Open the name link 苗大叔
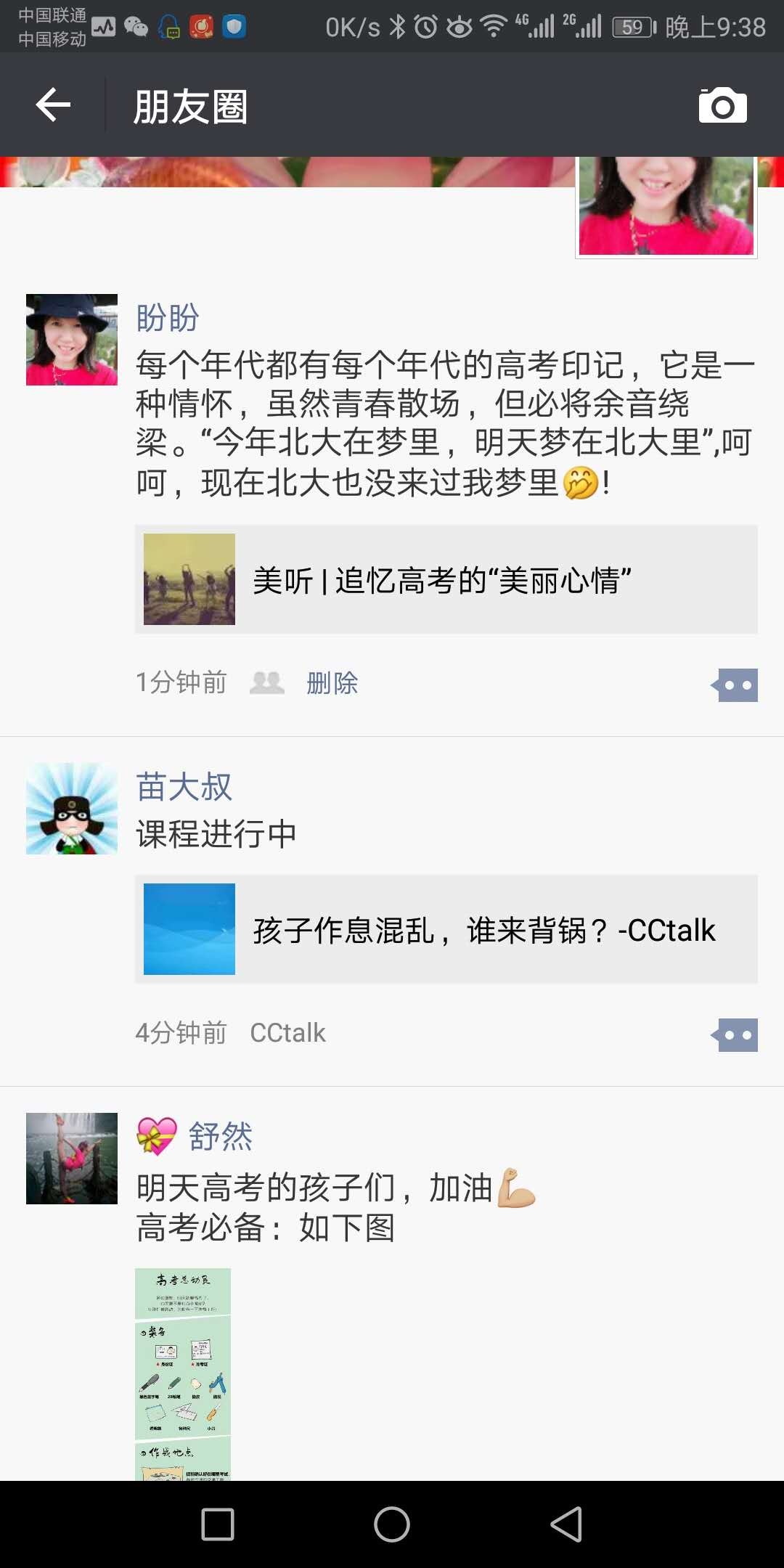Viewport: 784px width, 1568px height. coord(184,787)
